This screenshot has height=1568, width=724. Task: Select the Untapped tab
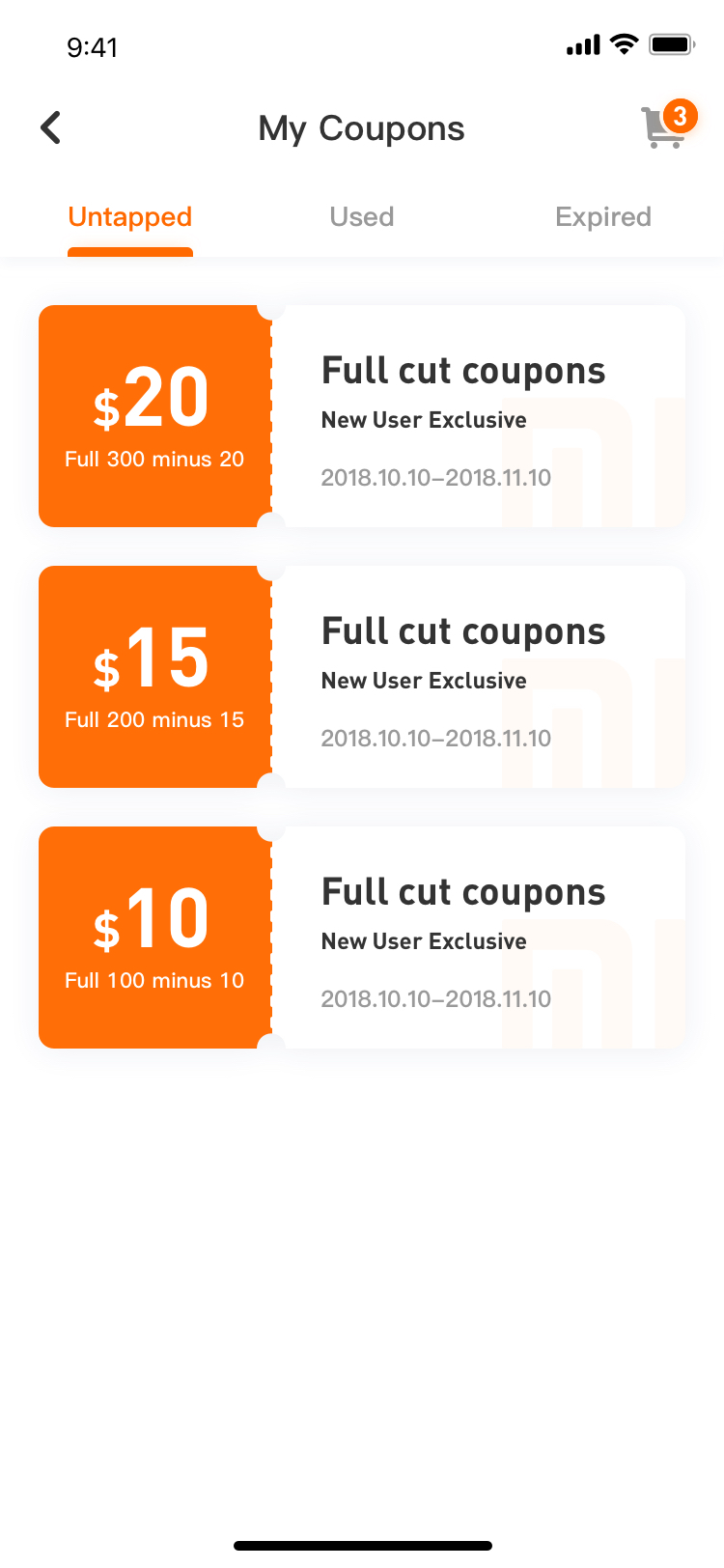click(x=130, y=217)
